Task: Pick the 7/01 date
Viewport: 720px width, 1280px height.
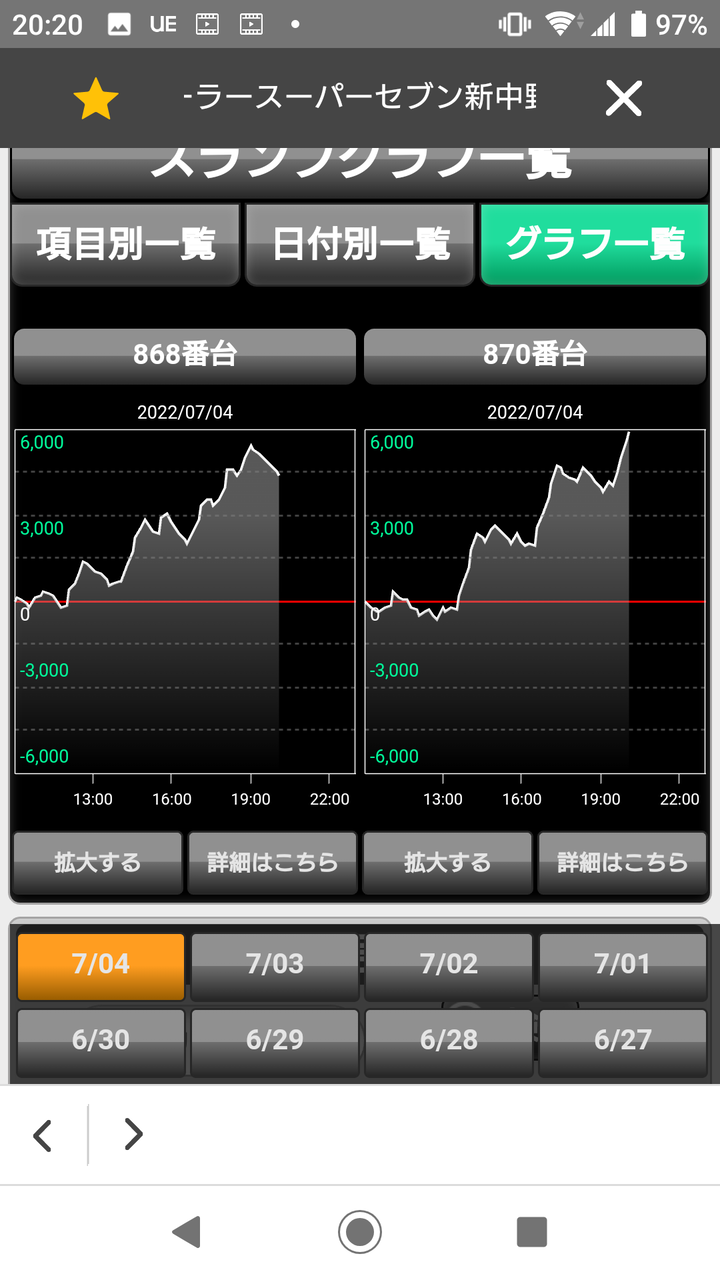Action: click(623, 966)
